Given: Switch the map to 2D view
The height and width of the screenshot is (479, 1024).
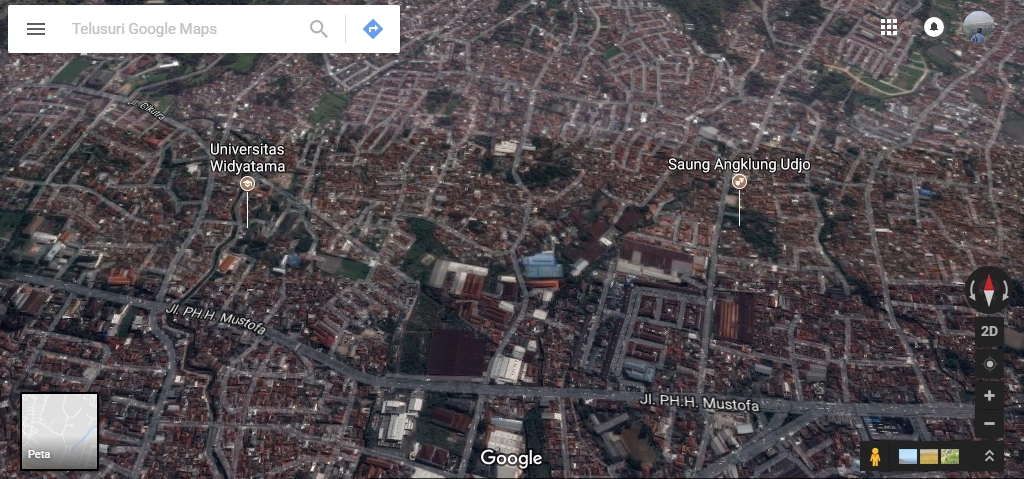Looking at the screenshot, I should (989, 331).
